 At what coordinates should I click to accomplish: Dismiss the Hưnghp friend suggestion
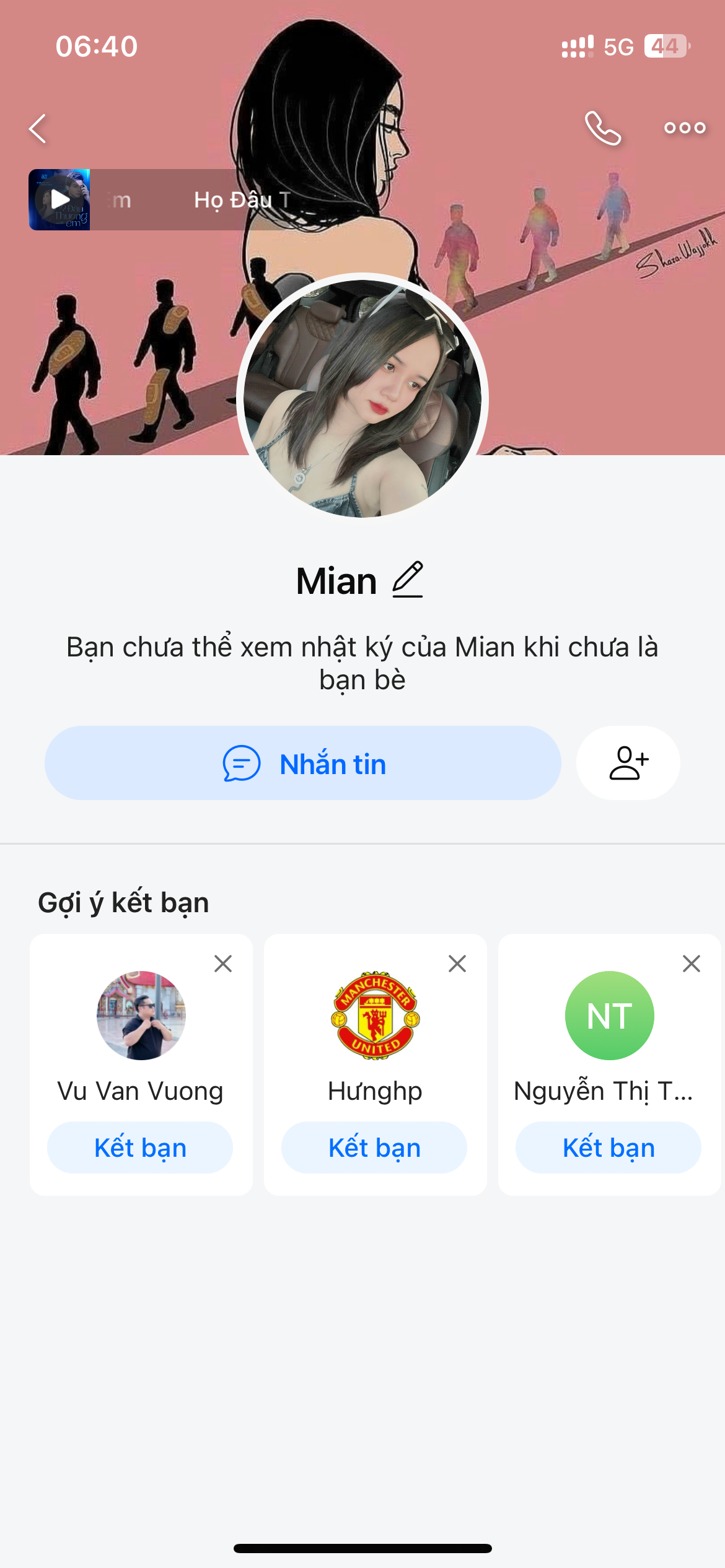tap(457, 964)
